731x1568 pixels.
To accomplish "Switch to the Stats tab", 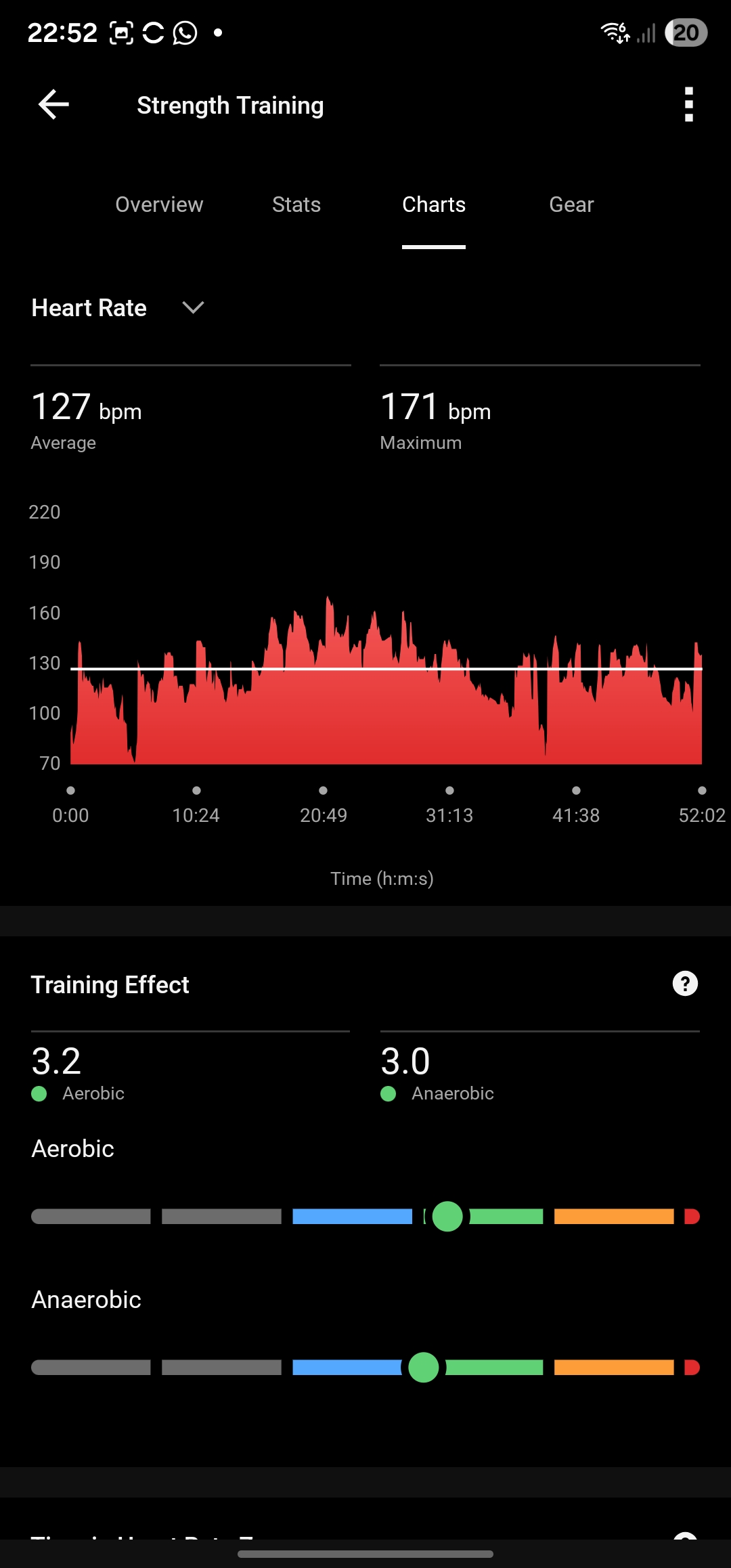I will [296, 204].
